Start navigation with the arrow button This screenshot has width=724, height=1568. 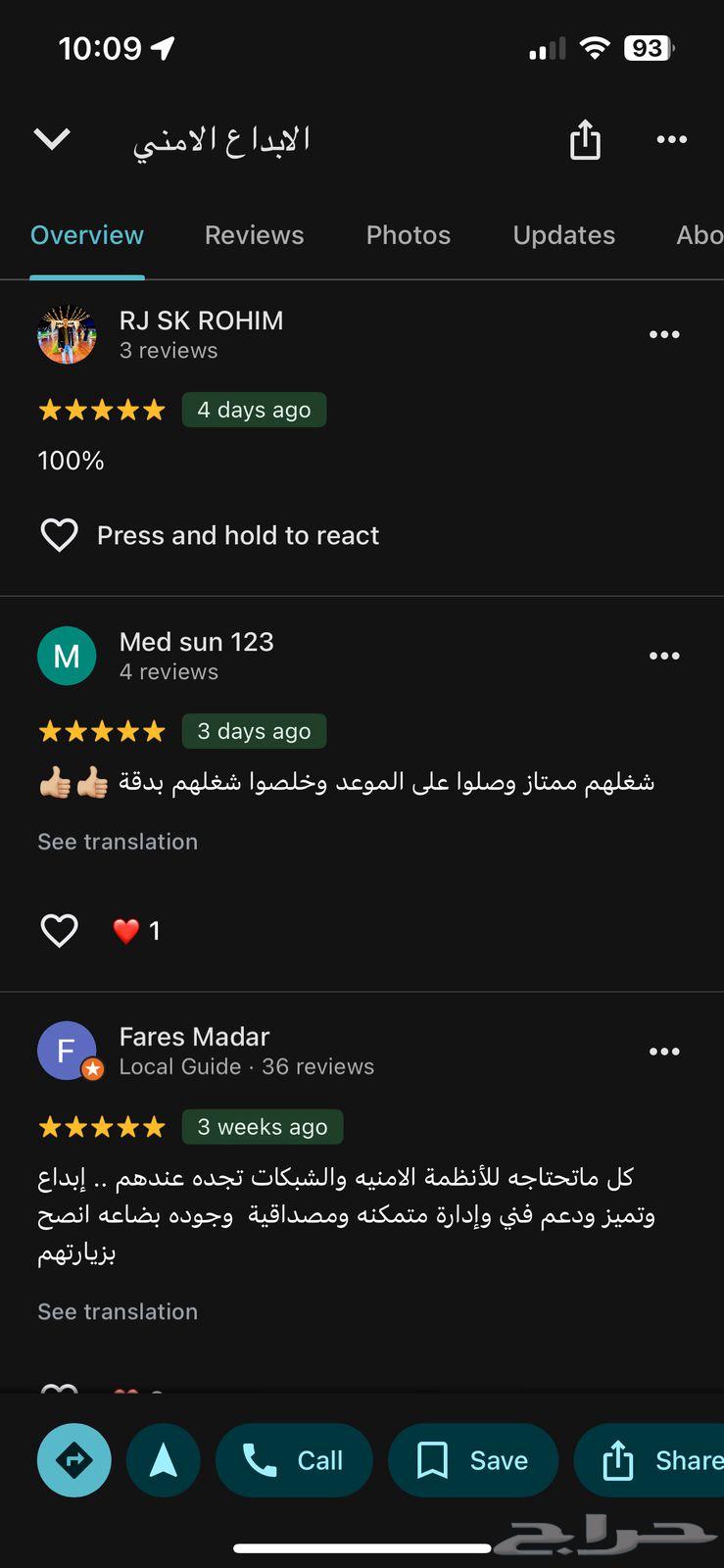click(164, 1460)
